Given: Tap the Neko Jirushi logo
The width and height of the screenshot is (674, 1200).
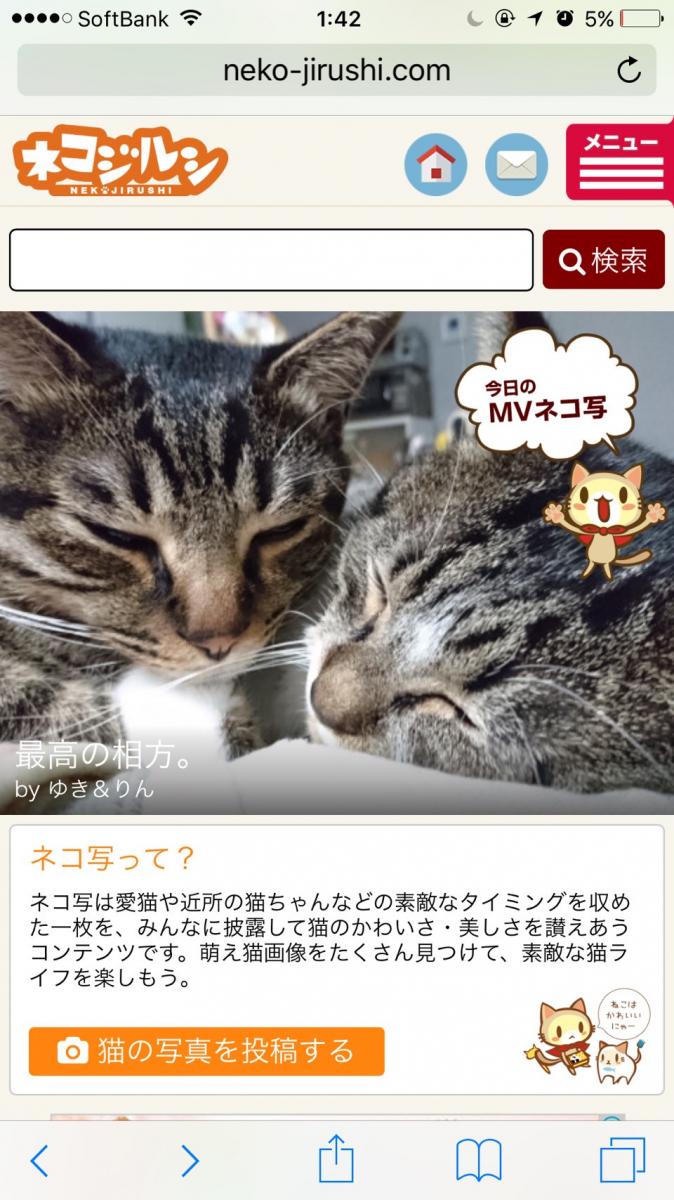Looking at the screenshot, I should pyautogui.click(x=120, y=160).
